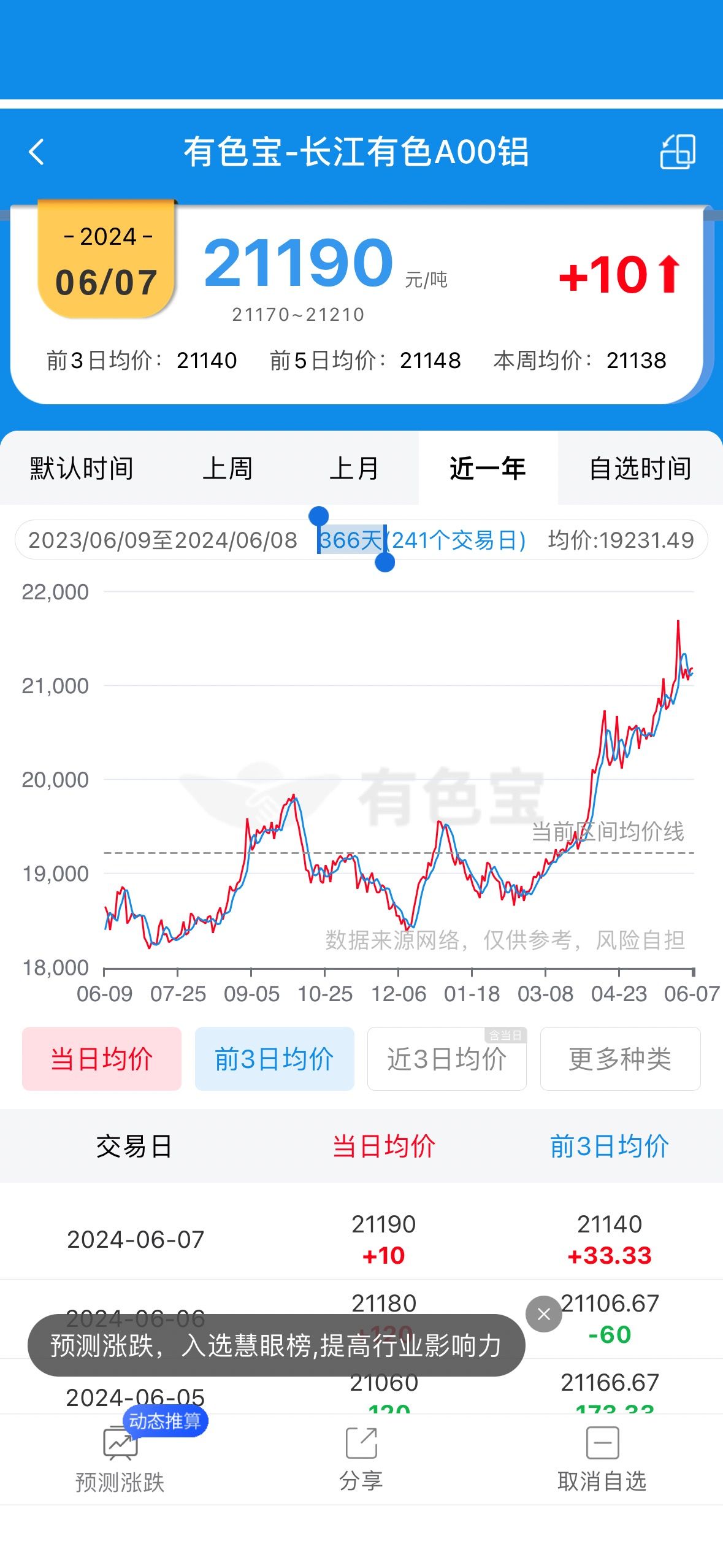Screen dimensions: 723x1568
Task: Dismiss the 预测涨跌 tooltip banner
Action: [544, 1313]
